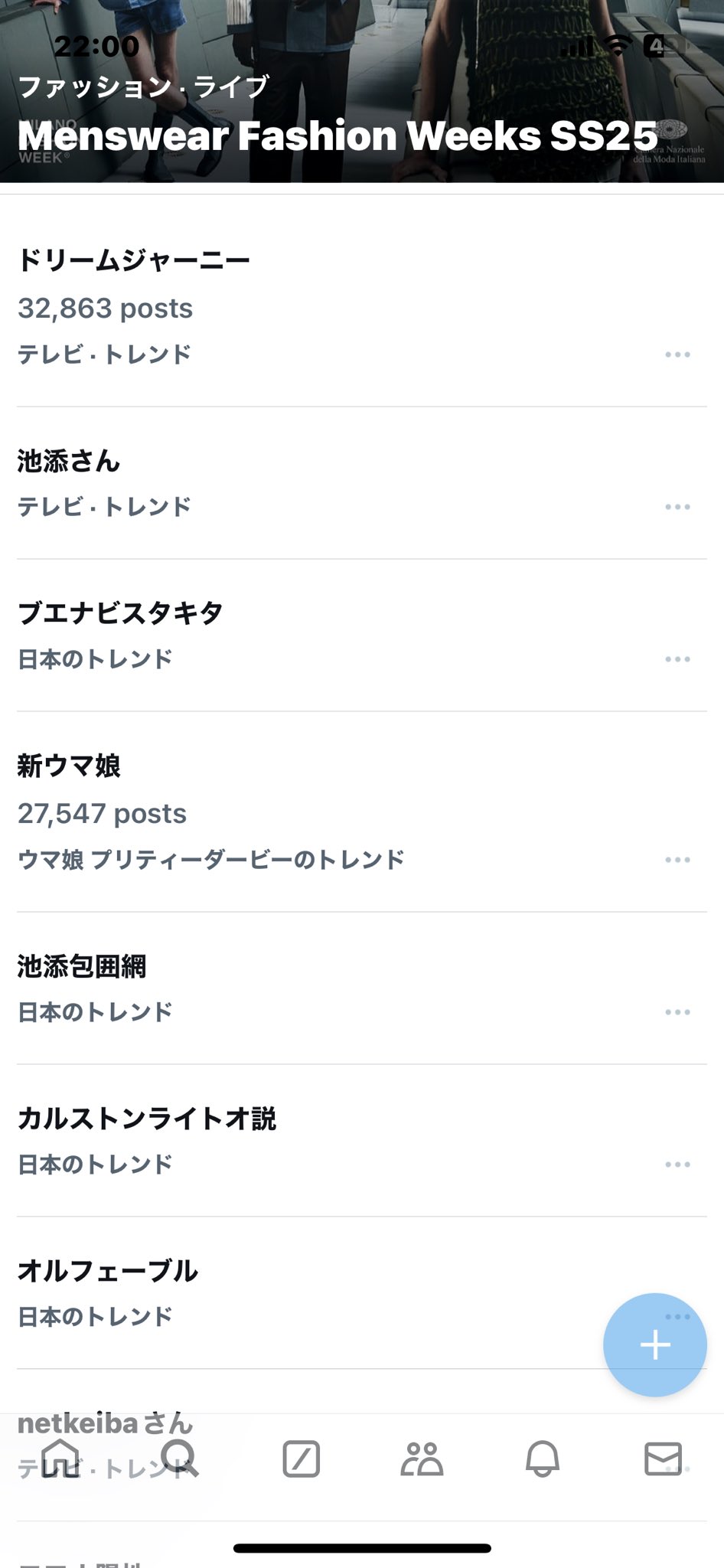Open the Communities tab
The height and width of the screenshot is (1568, 724).
422,1459
